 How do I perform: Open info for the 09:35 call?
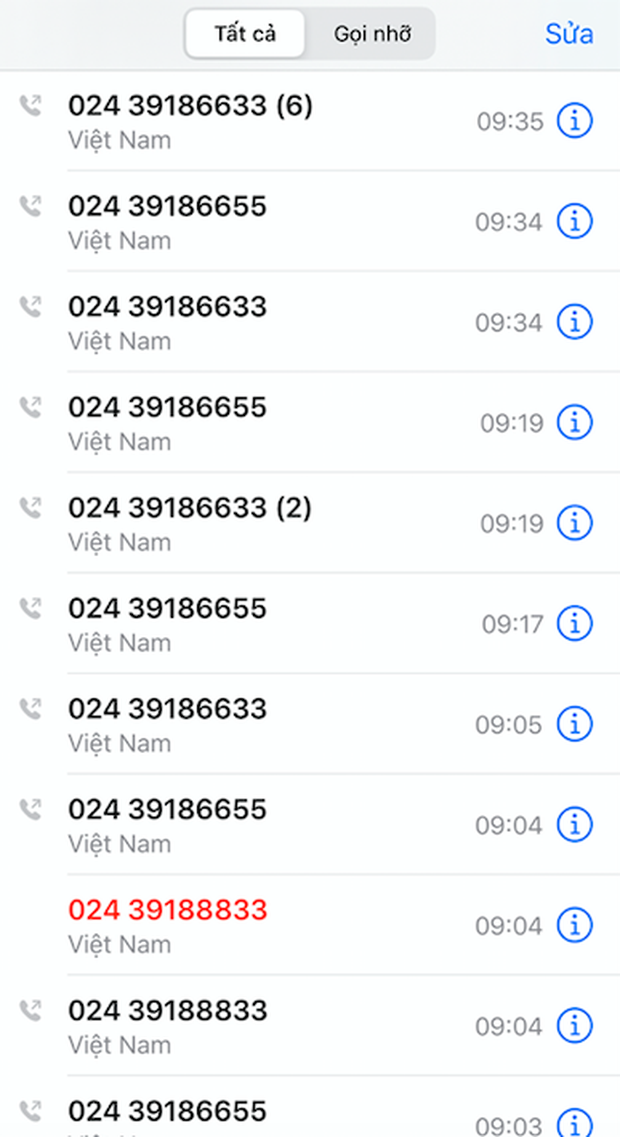(x=574, y=121)
